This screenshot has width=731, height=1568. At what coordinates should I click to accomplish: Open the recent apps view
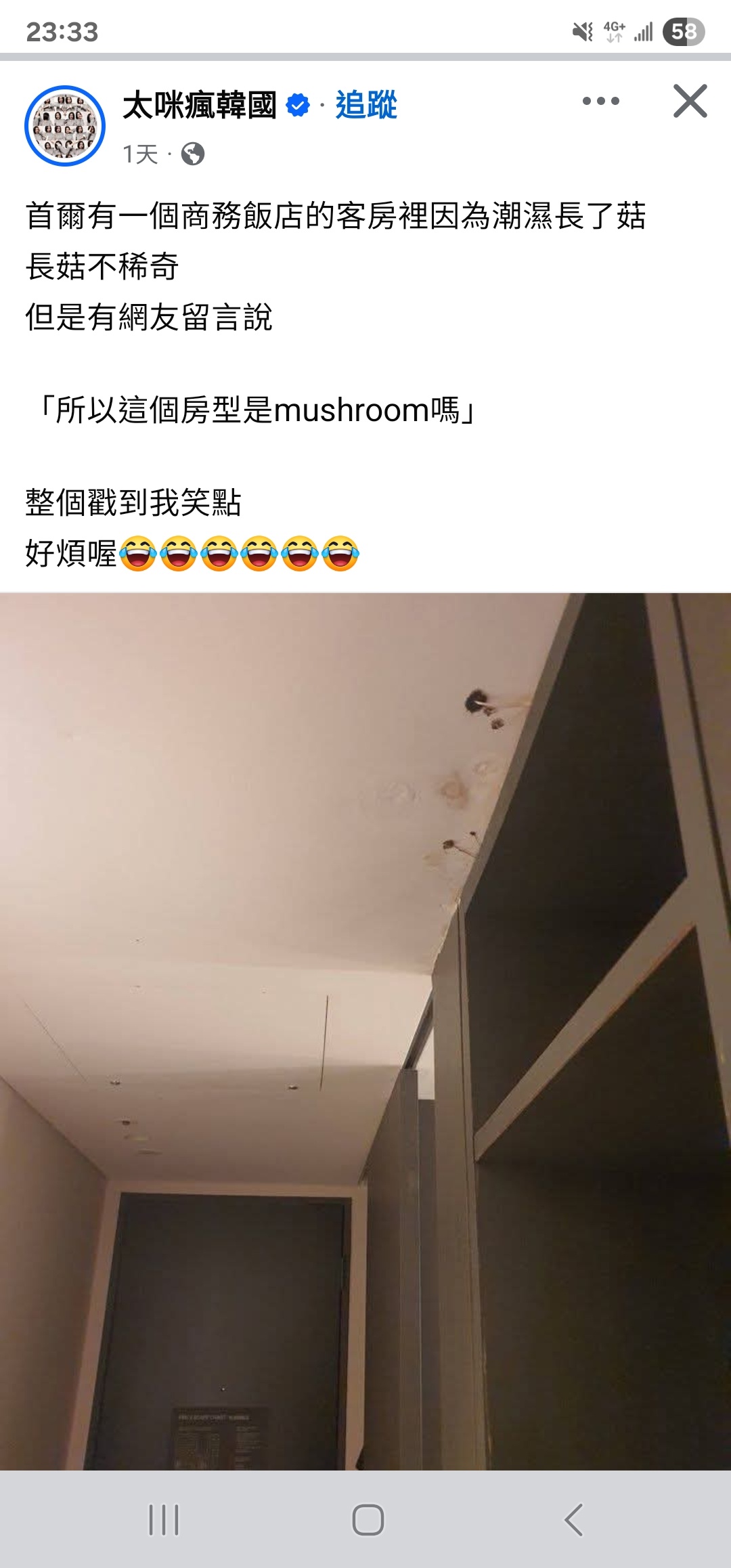click(x=163, y=1519)
